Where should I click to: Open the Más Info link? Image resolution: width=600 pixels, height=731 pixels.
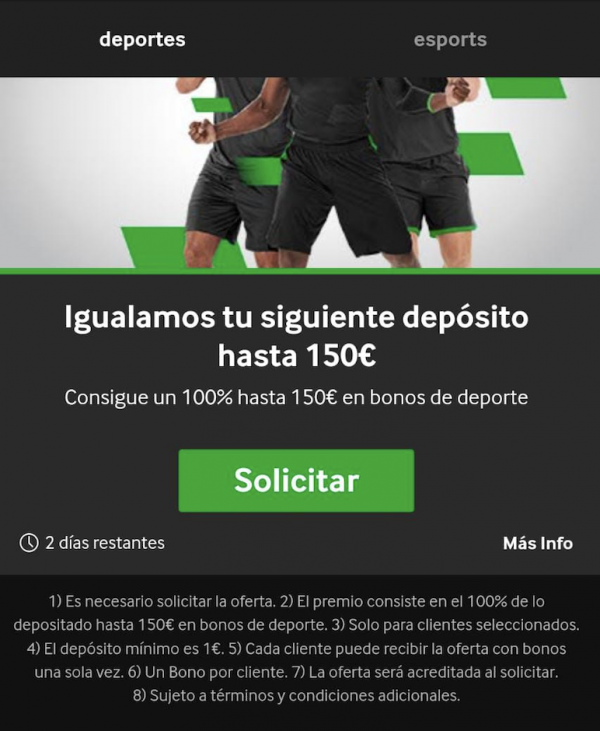point(537,543)
